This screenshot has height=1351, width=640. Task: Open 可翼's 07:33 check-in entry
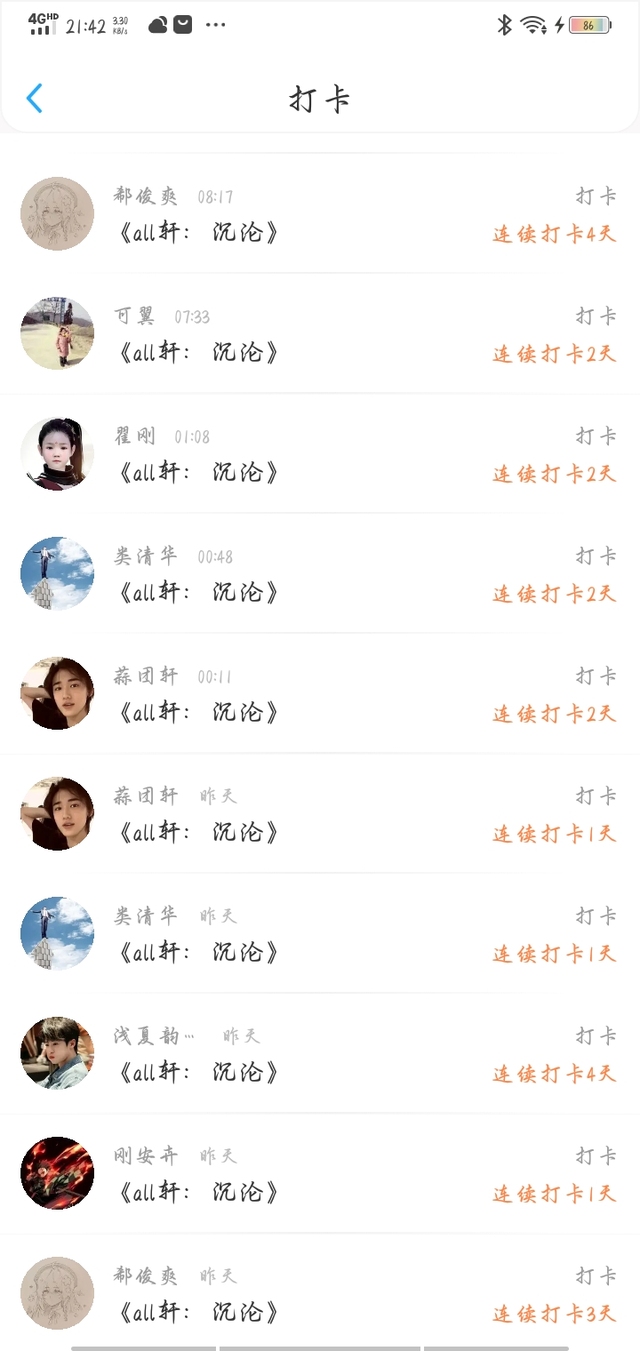(x=320, y=334)
